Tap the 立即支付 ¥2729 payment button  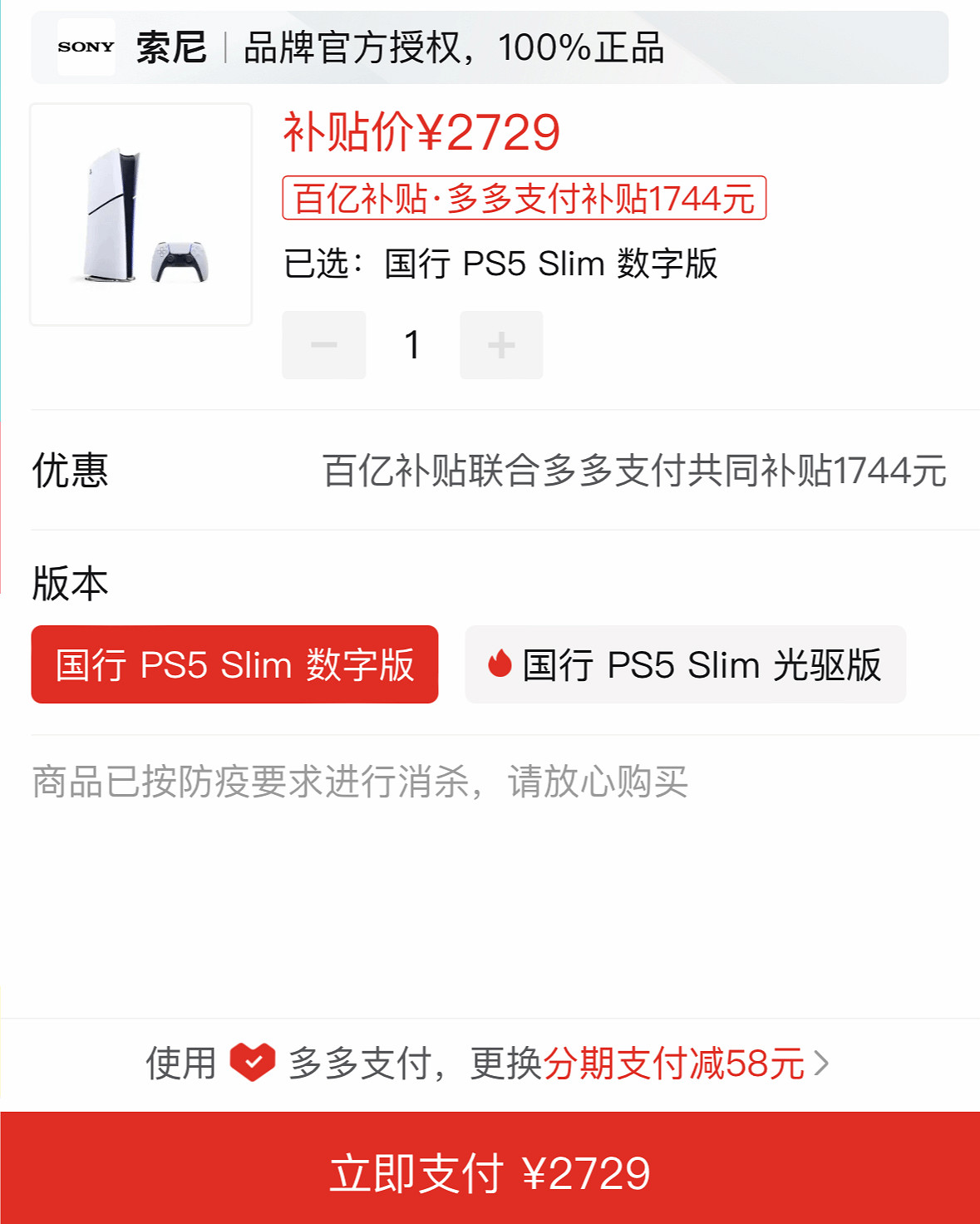490,1174
